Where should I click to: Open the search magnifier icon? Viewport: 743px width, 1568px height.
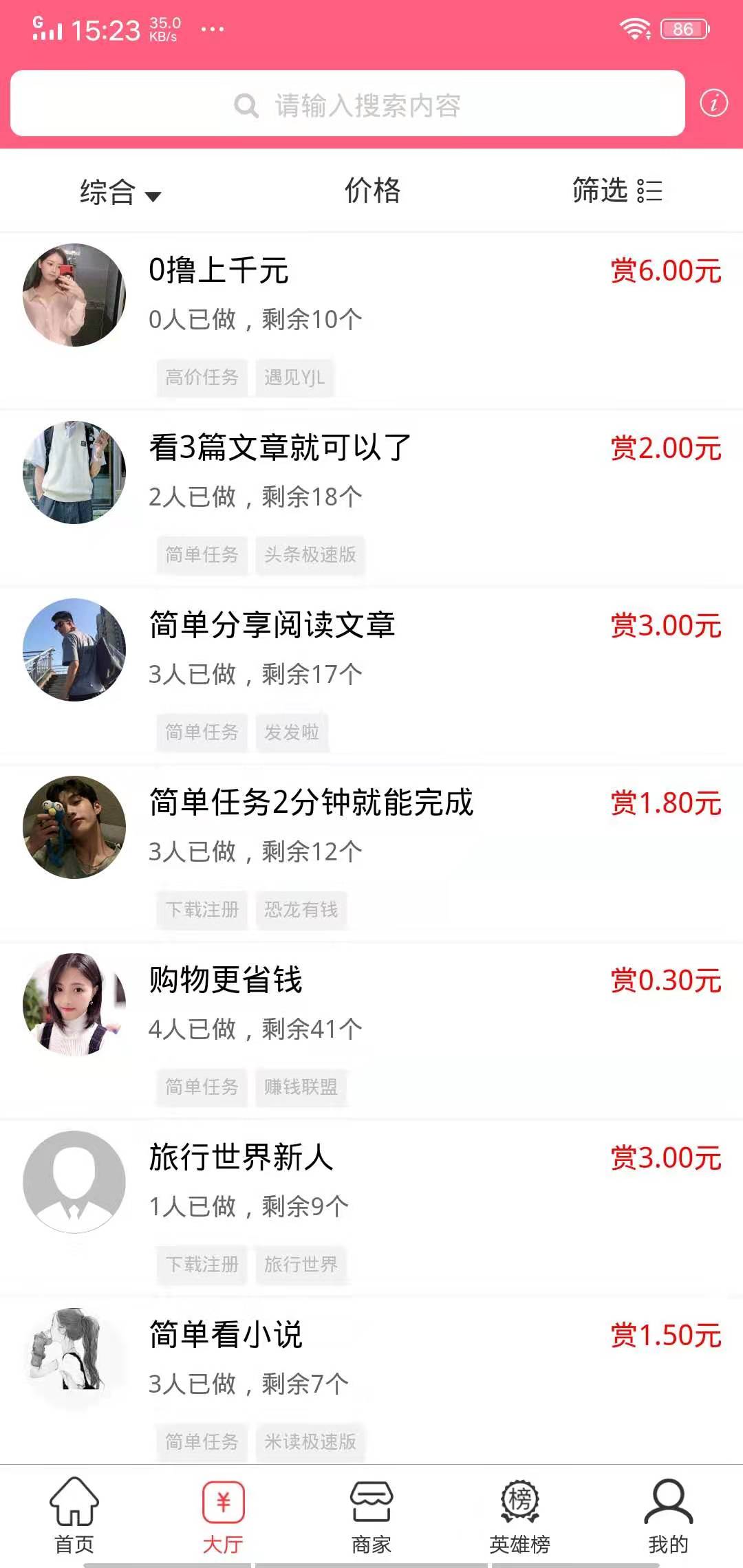click(x=246, y=105)
